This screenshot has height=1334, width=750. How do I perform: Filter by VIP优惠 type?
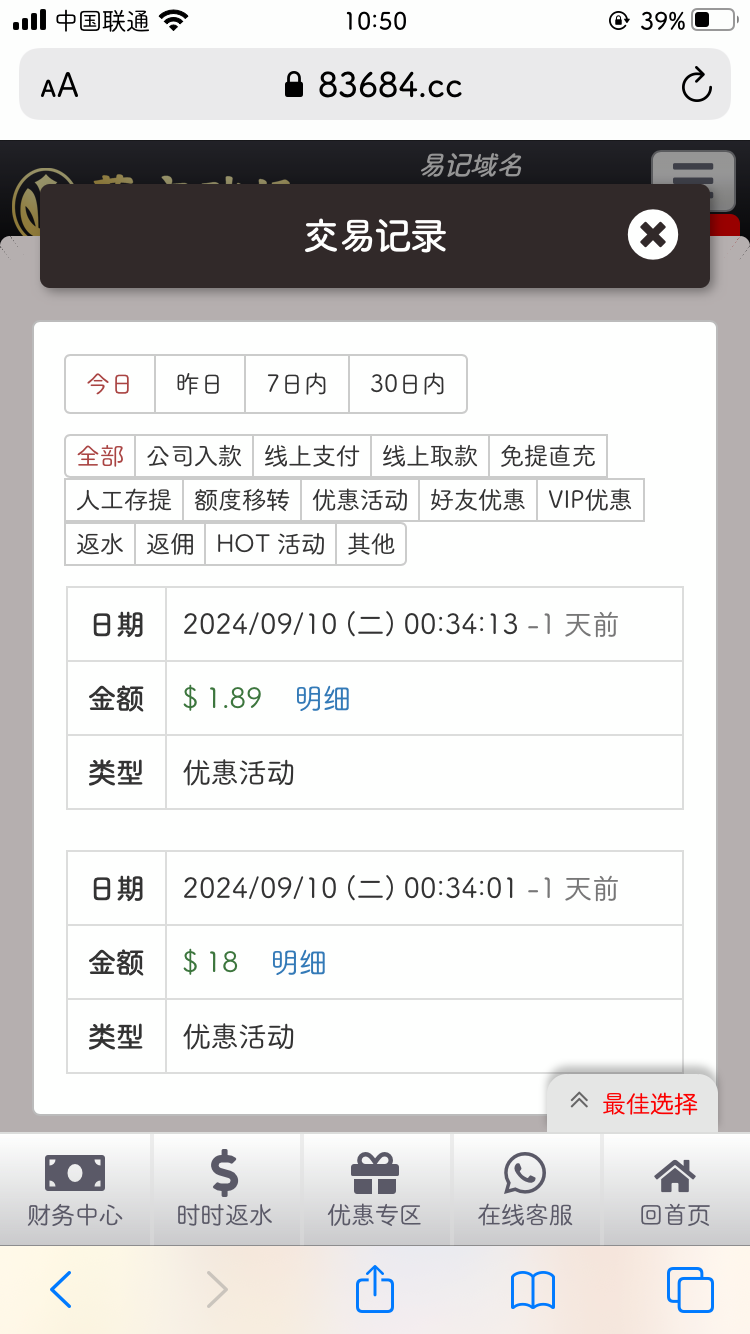click(x=590, y=500)
